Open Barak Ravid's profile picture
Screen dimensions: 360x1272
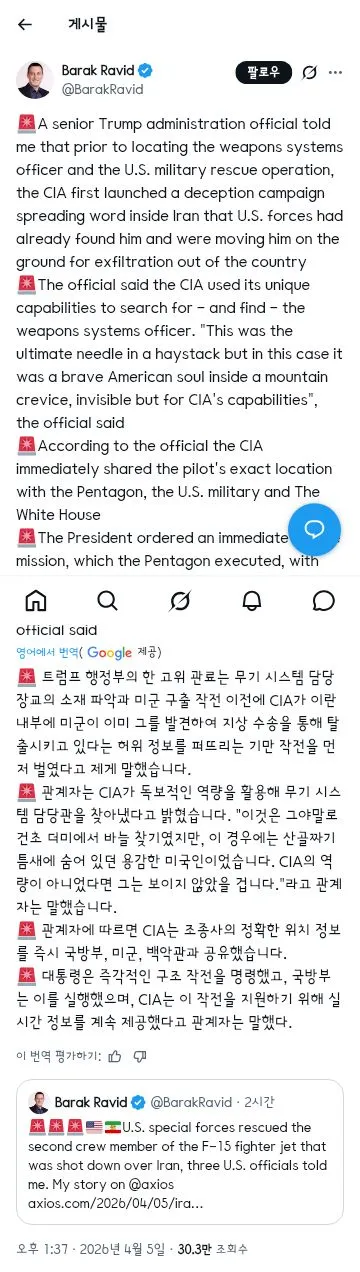tap(32, 79)
